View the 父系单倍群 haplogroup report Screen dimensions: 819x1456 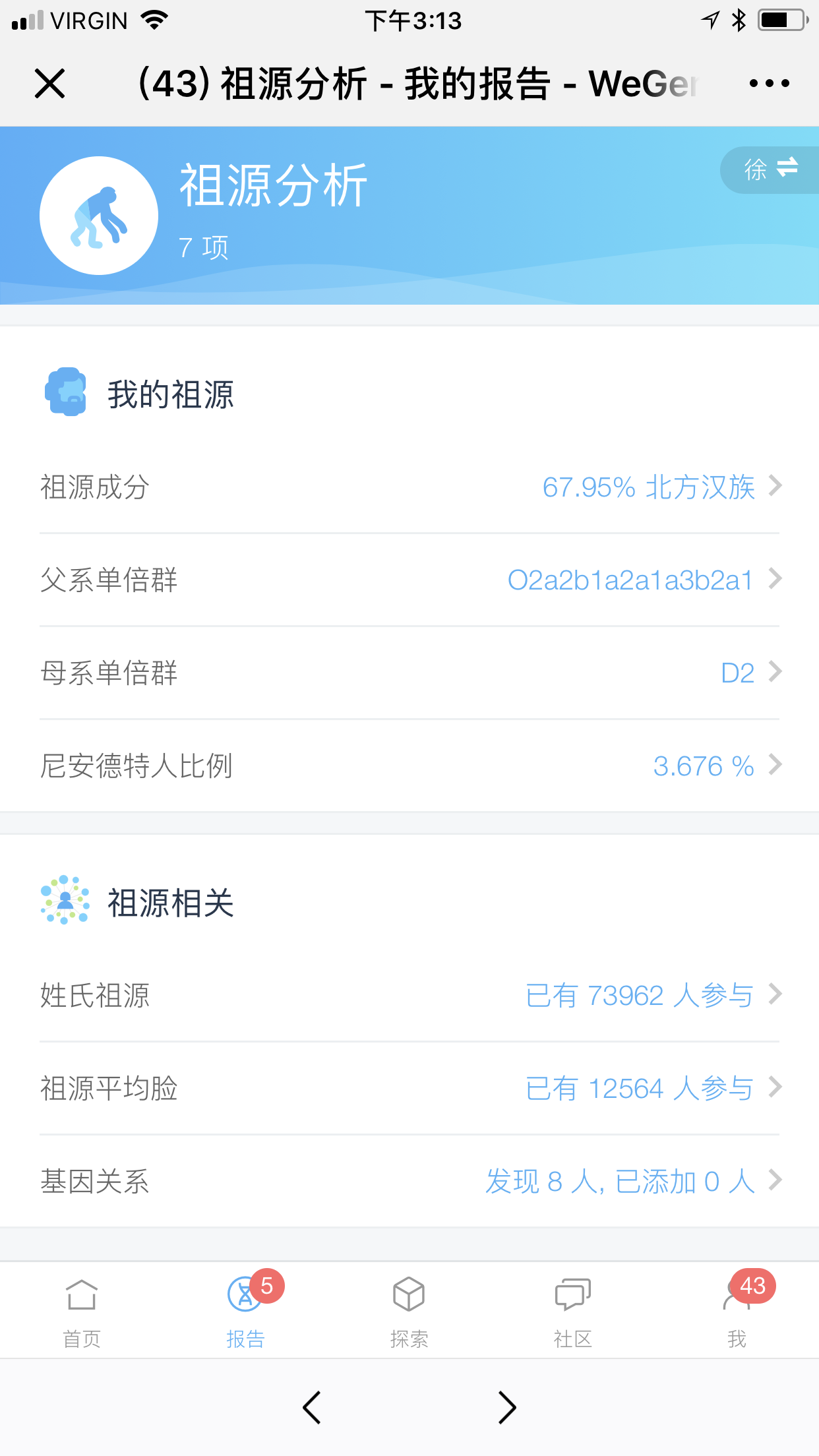(409, 580)
